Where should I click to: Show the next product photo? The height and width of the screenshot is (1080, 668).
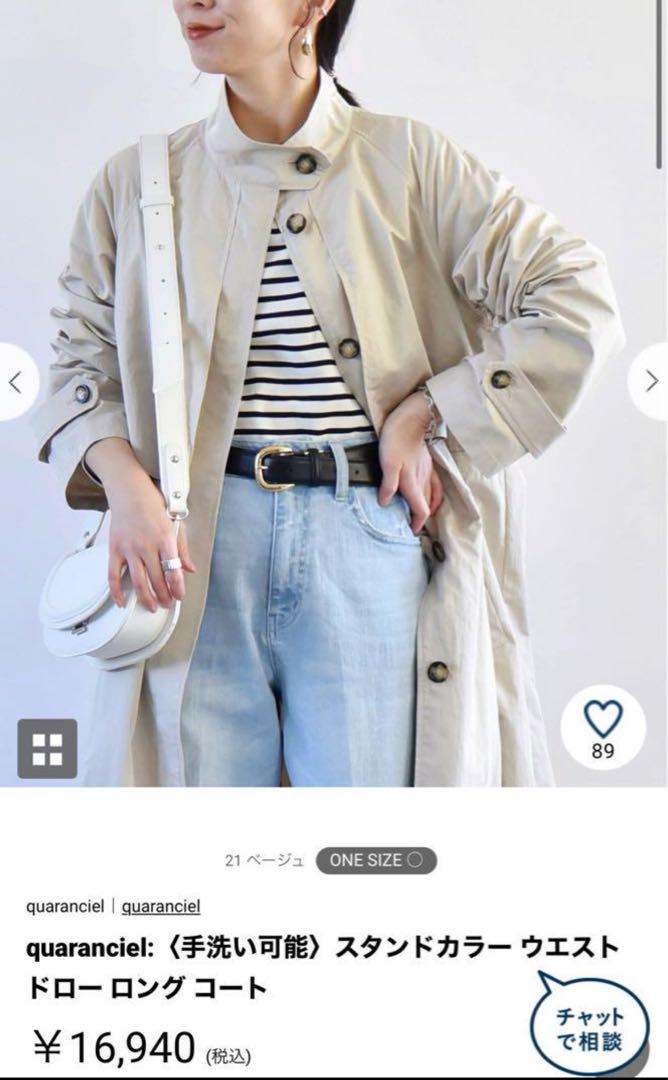pyautogui.click(x=649, y=381)
